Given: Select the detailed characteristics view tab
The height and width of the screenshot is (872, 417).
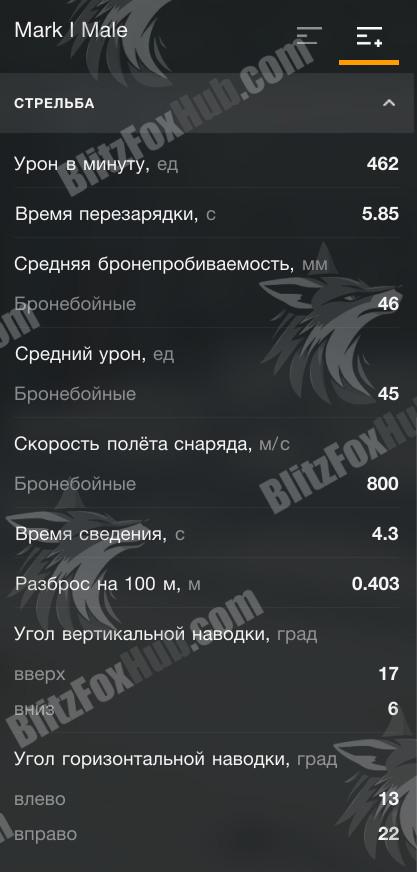Looking at the screenshot, I should (369, 36).
